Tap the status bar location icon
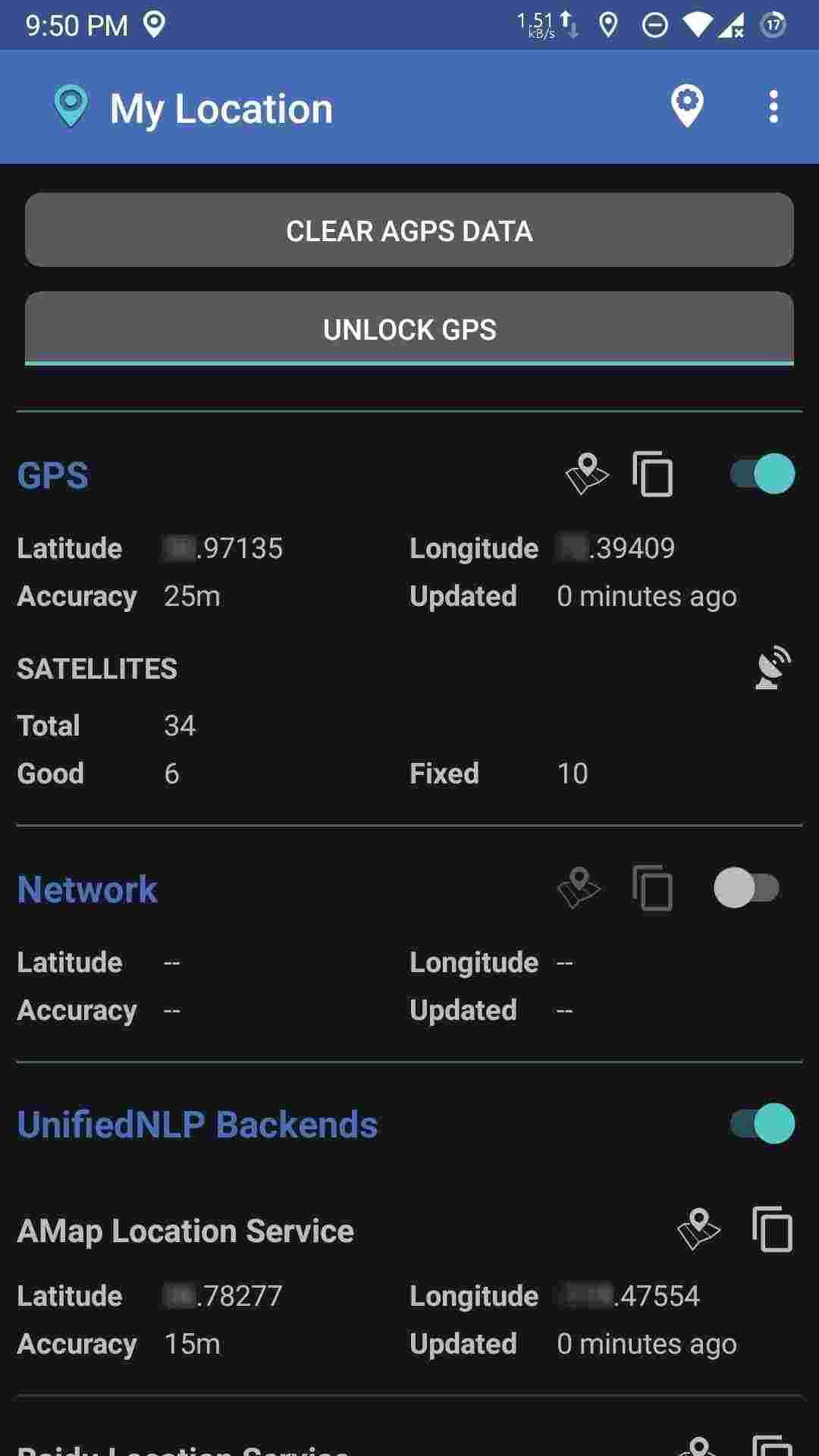Image resolution: width=819 pixels, height=1456 pixels. (155, 25)
